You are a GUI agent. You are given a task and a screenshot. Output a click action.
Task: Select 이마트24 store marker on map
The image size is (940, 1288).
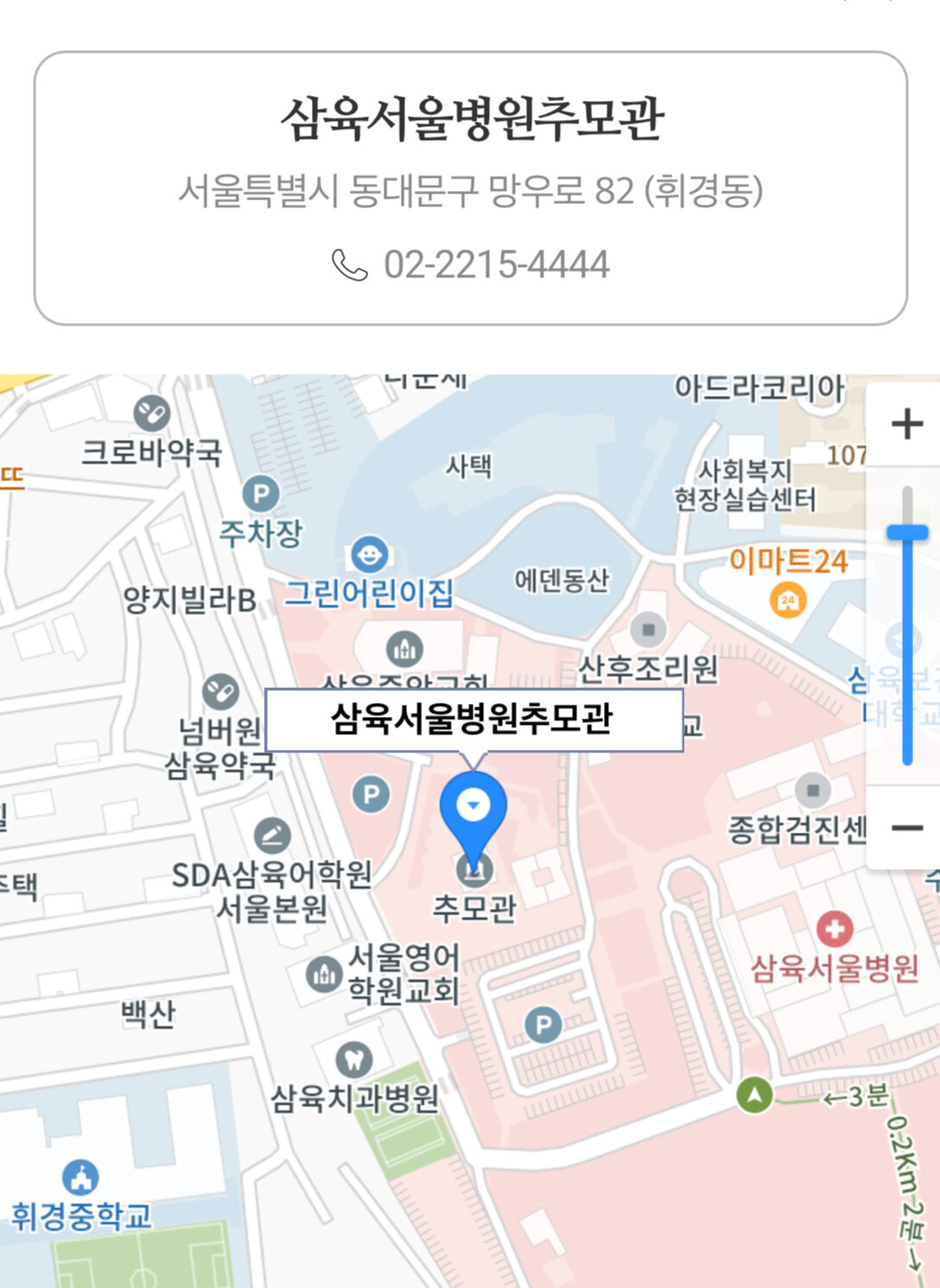point(787,600)
